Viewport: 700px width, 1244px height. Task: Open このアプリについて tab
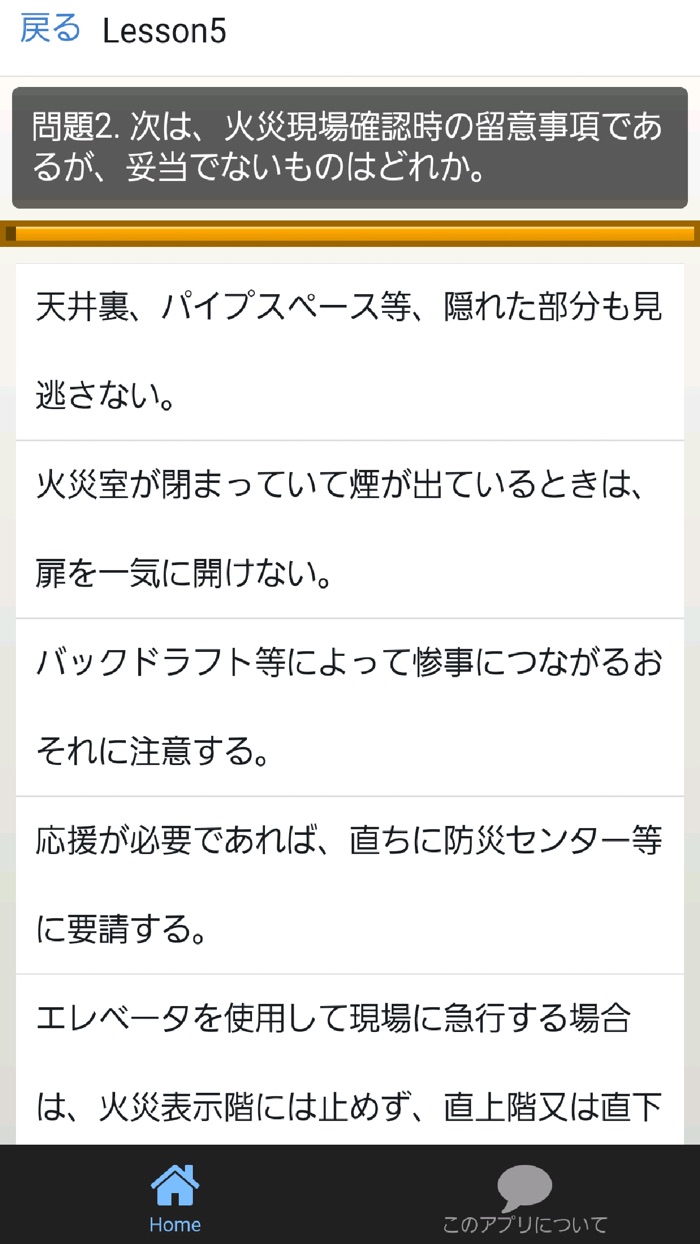tap(525, 1197)
